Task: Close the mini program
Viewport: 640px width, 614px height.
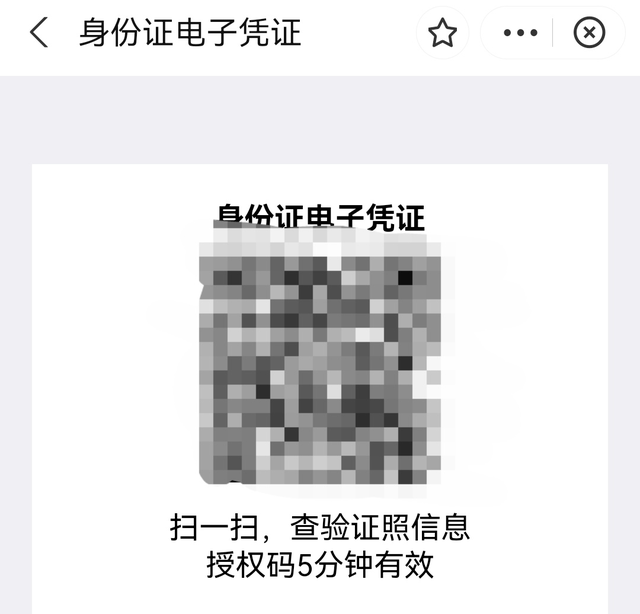Action: coord(589,33)
